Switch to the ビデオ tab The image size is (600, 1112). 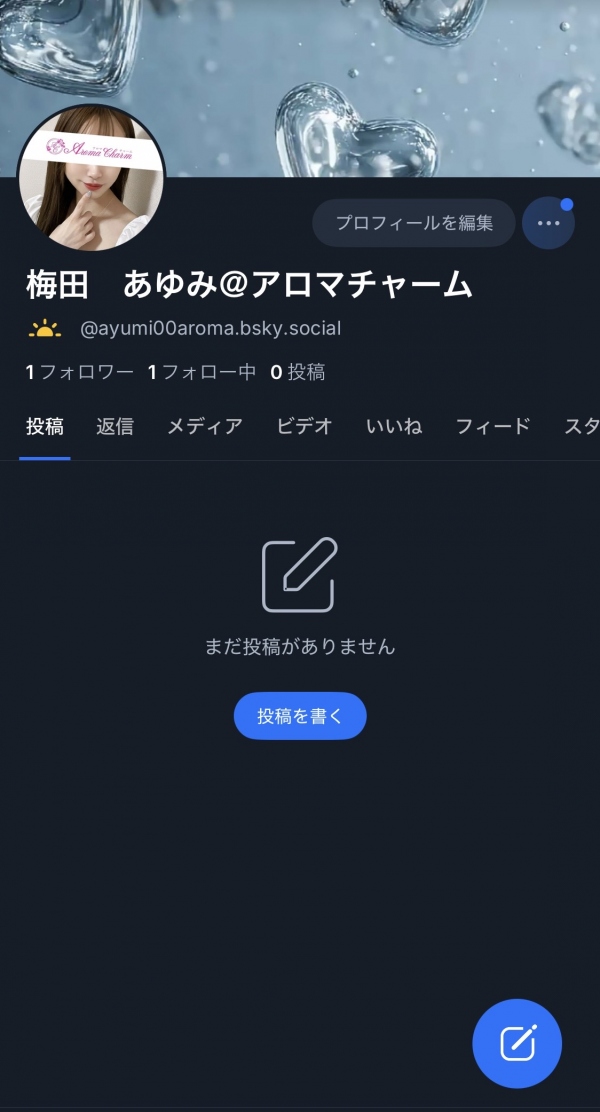304,427
